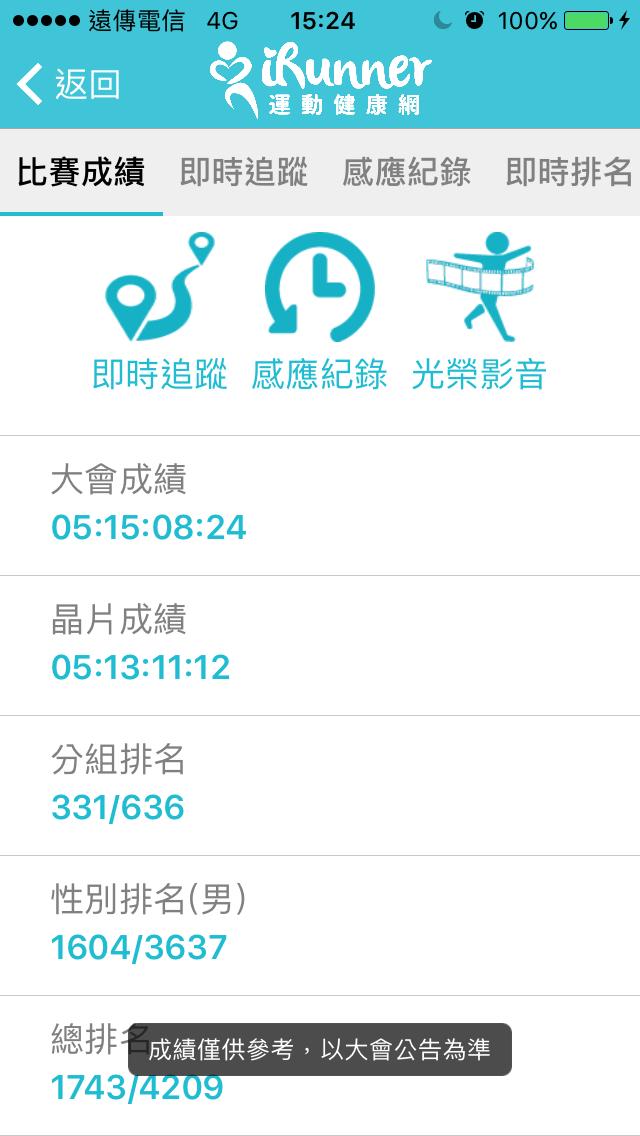The image size is (640, 1136).
Task: Open the 即時排名 tab
Action: click(568, 172)
